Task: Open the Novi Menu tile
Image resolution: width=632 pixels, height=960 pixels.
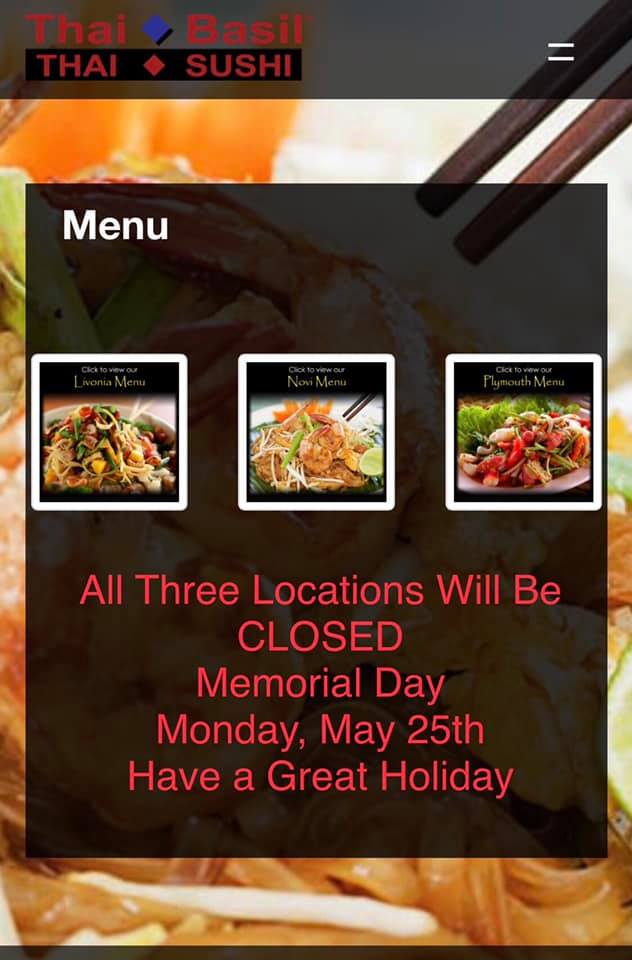Action: [x=316, y=432]
